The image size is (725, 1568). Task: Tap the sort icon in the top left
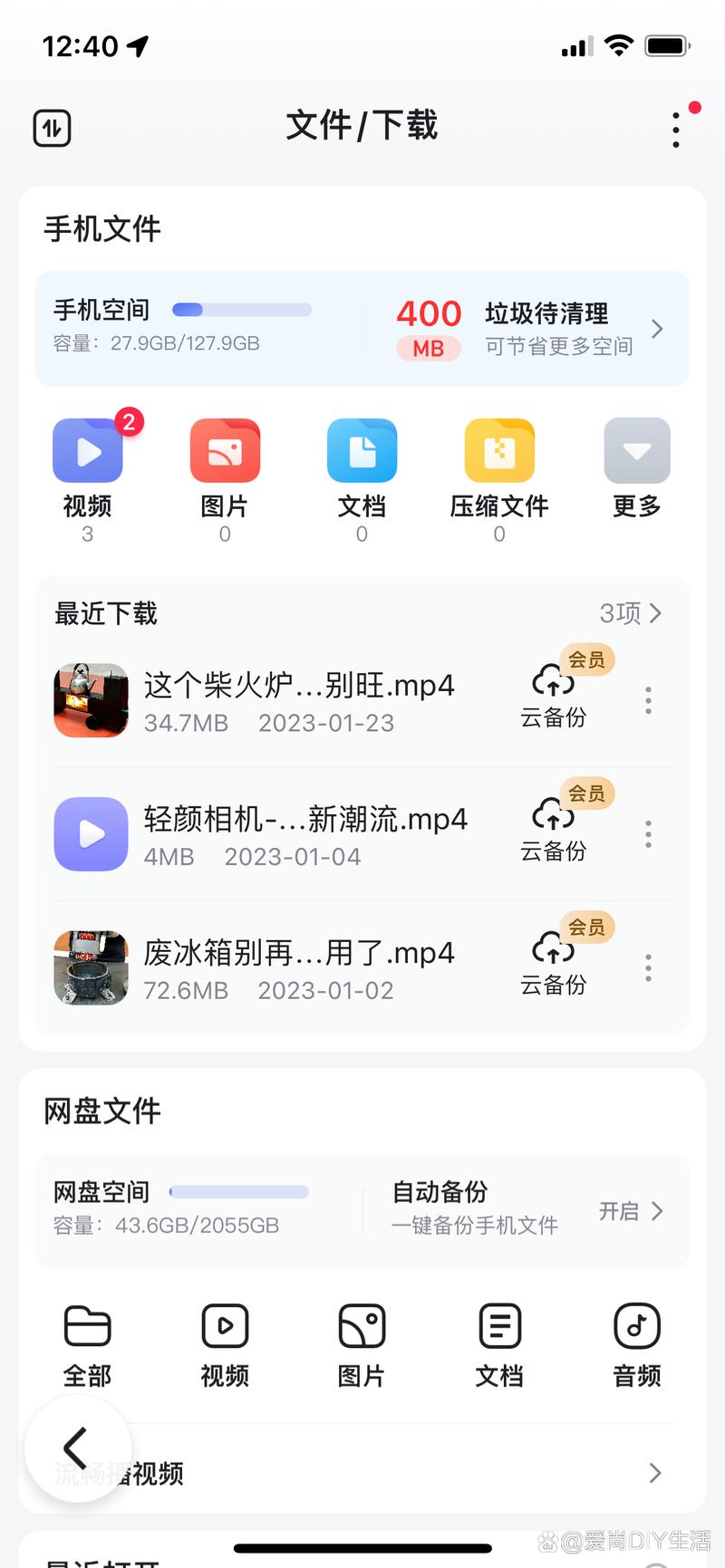point(52,128)
